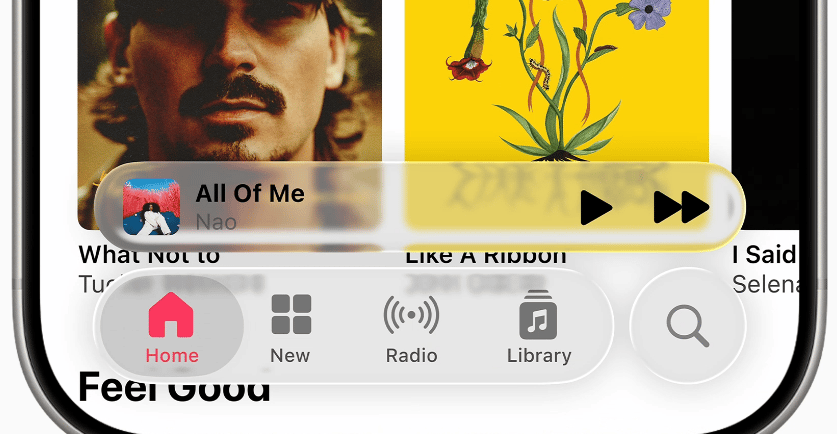
Task: Switch to the Home tab
Action: (172, 327)
